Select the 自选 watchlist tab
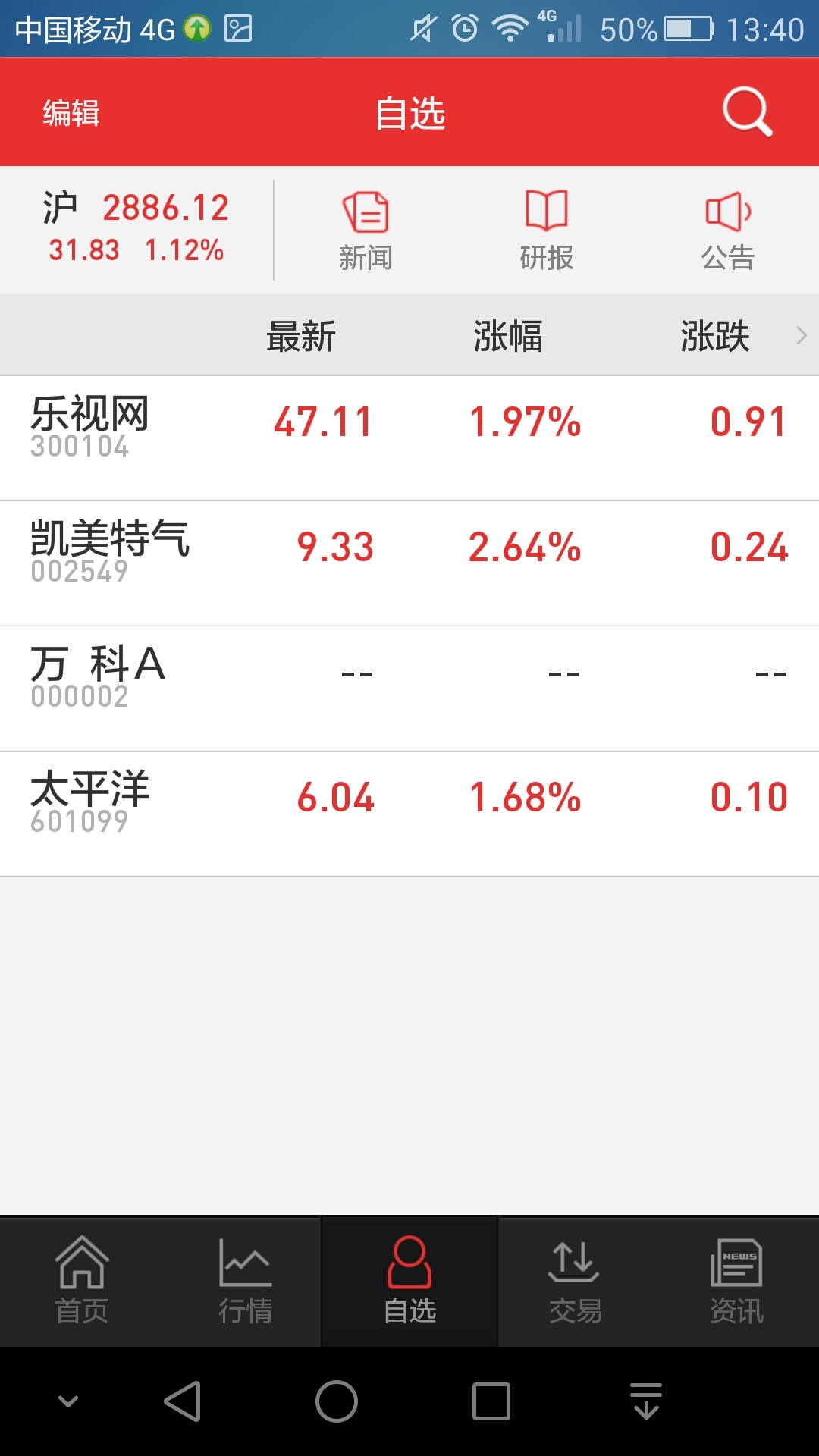Image resolution: width=819 pixels, height=1456 pixels. [x=409, y=1281]
